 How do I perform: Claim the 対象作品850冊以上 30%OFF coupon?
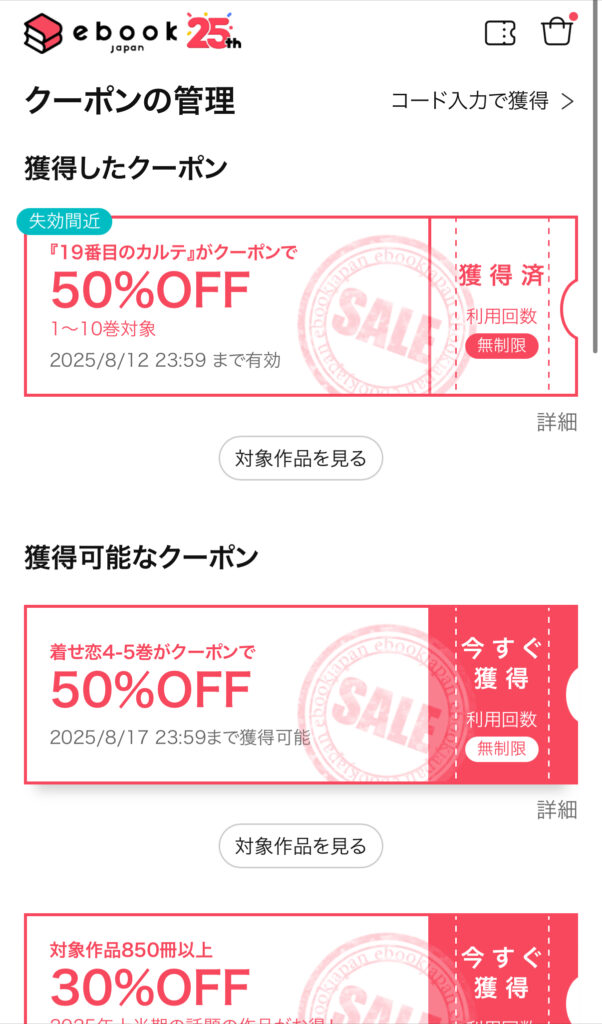pos(502,972)
